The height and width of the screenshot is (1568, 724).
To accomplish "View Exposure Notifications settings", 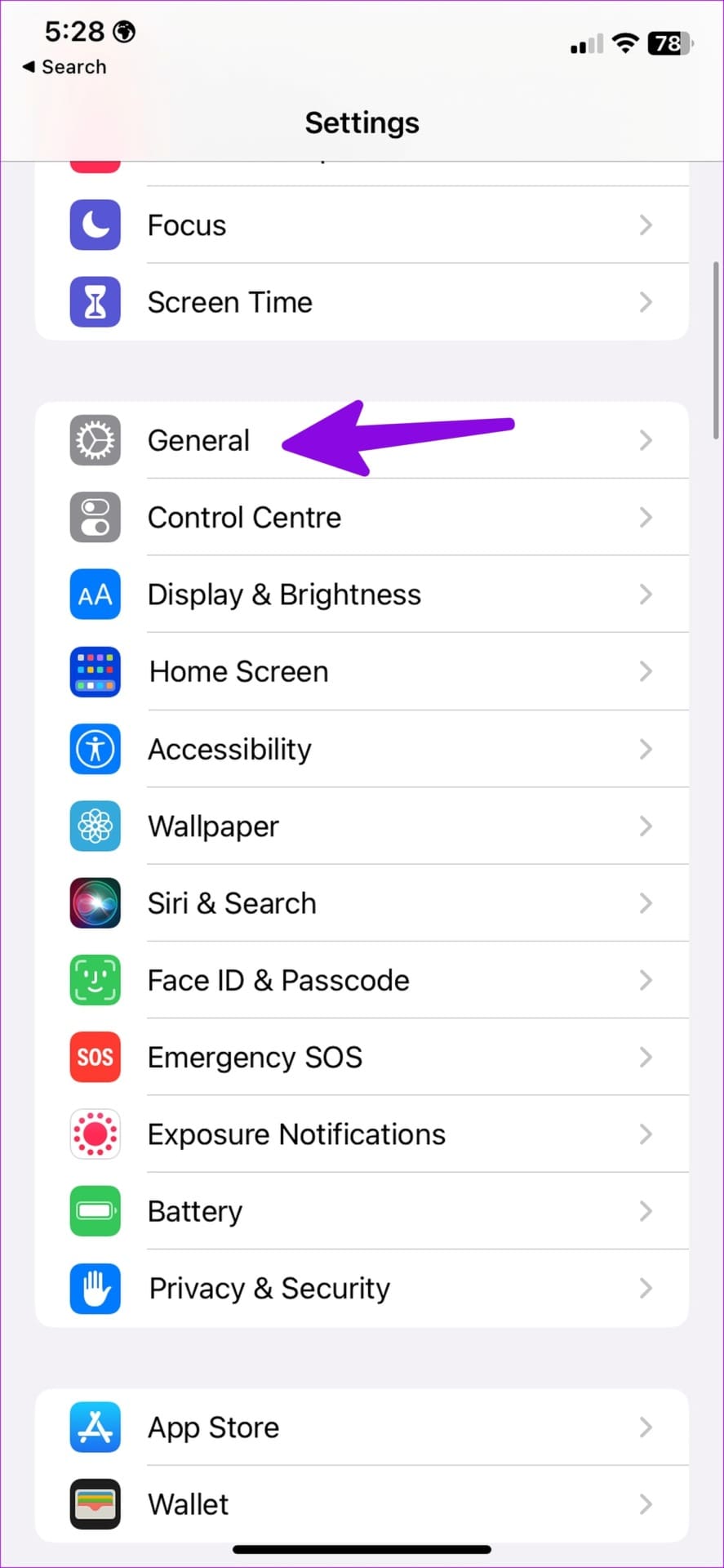I will click(362, 1134).
